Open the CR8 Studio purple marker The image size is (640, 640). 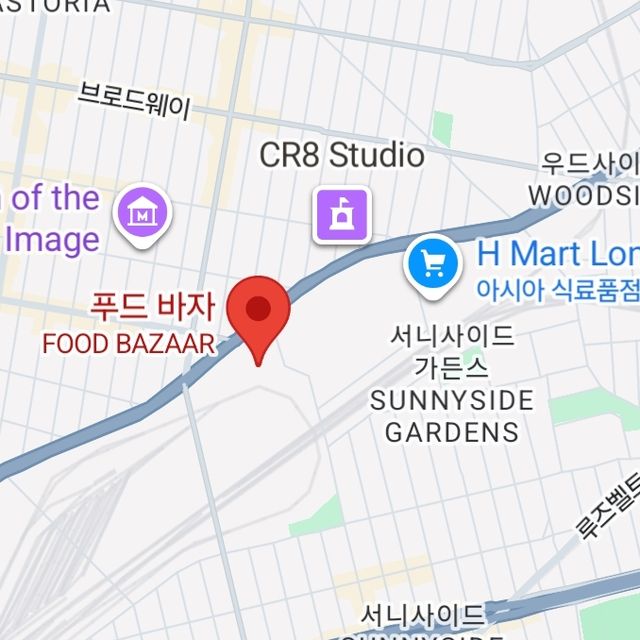[343, 214]
